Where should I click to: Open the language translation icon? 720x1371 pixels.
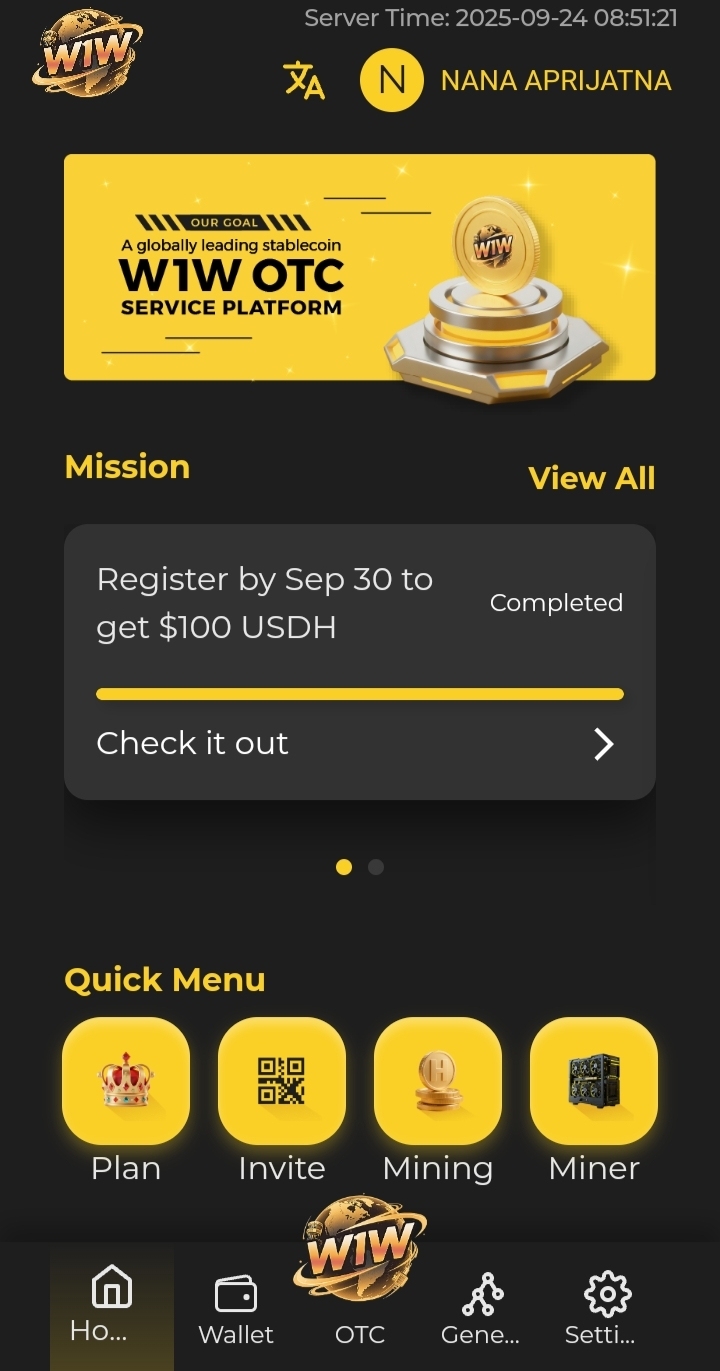click(x=304, y=80)
